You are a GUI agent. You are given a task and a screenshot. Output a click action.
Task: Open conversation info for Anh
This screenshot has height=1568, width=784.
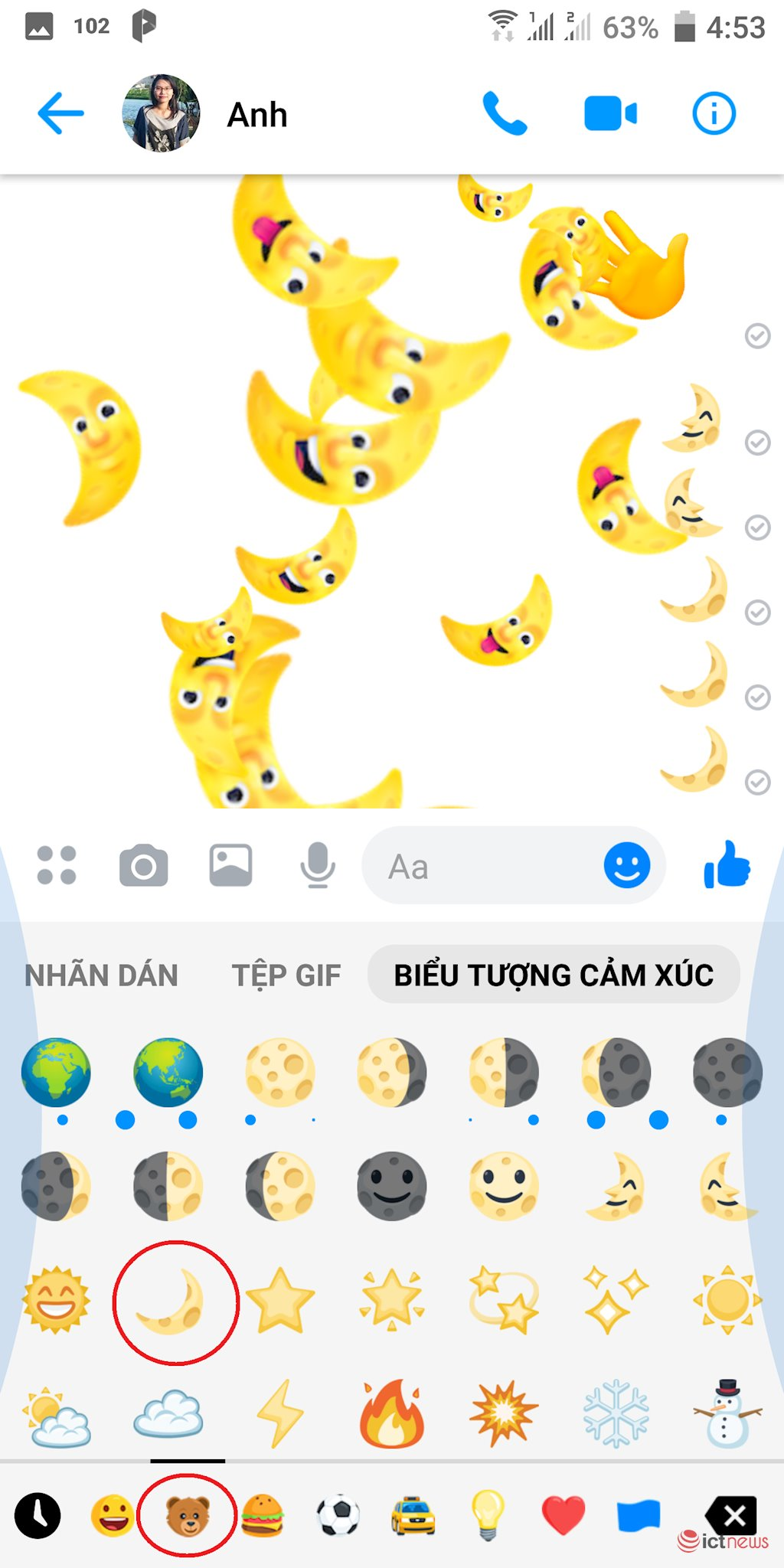click(x=714, y=113)
